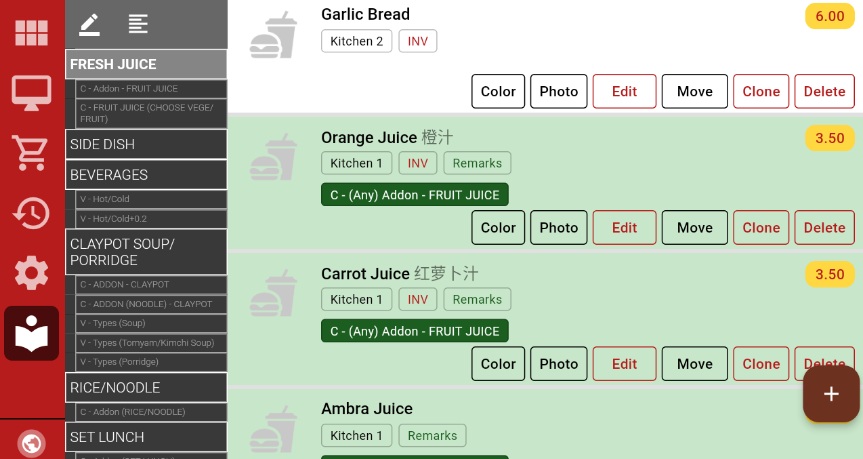Screen dimensions: 863x459
Task: Open the shopping cart section
Action: point(31,153)
